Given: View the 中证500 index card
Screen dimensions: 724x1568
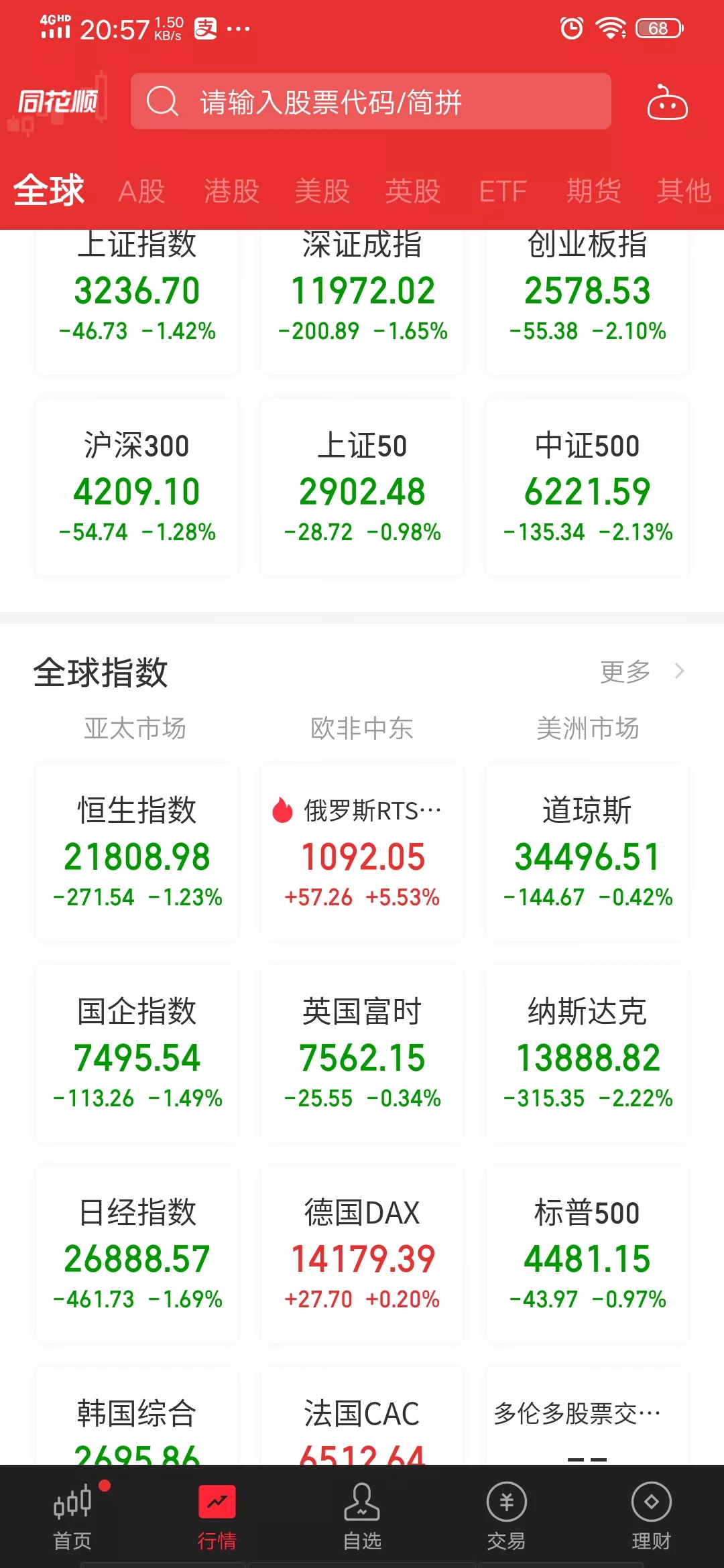Looking at the screenshot, I should coord(587,487).
